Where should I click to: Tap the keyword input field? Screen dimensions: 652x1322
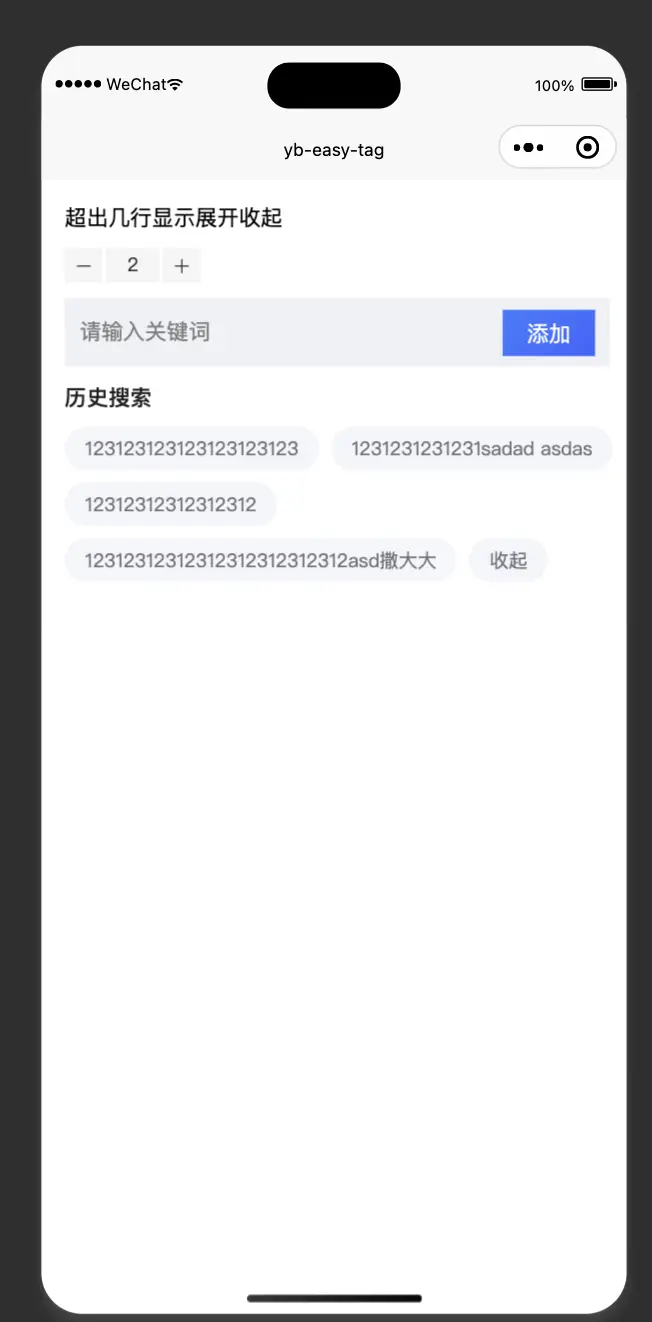(283, 332)
